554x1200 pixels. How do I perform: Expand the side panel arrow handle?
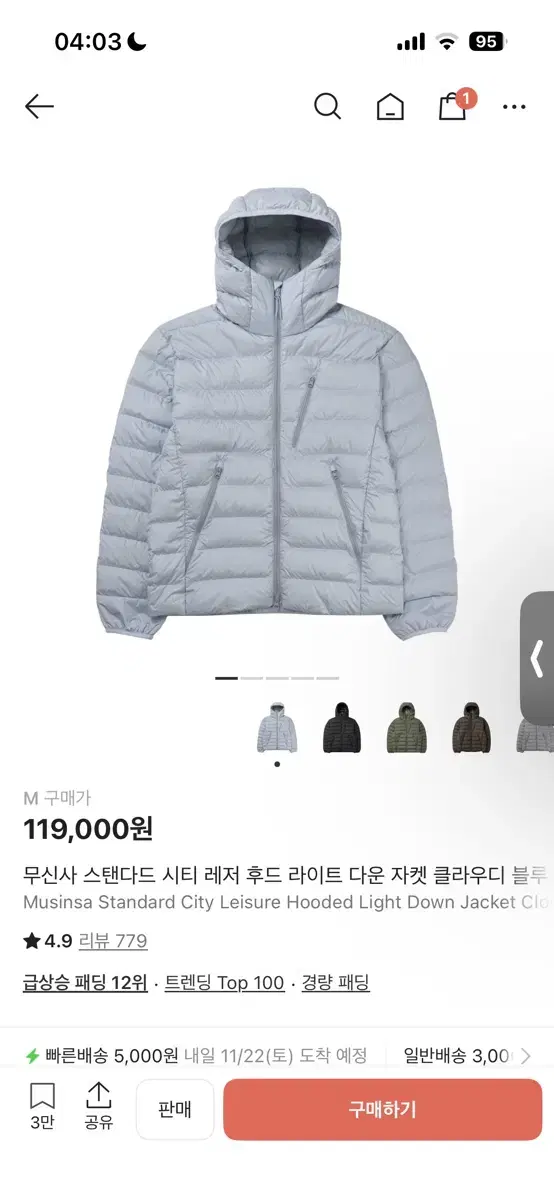pyautogui.click(x=537, y=658)
